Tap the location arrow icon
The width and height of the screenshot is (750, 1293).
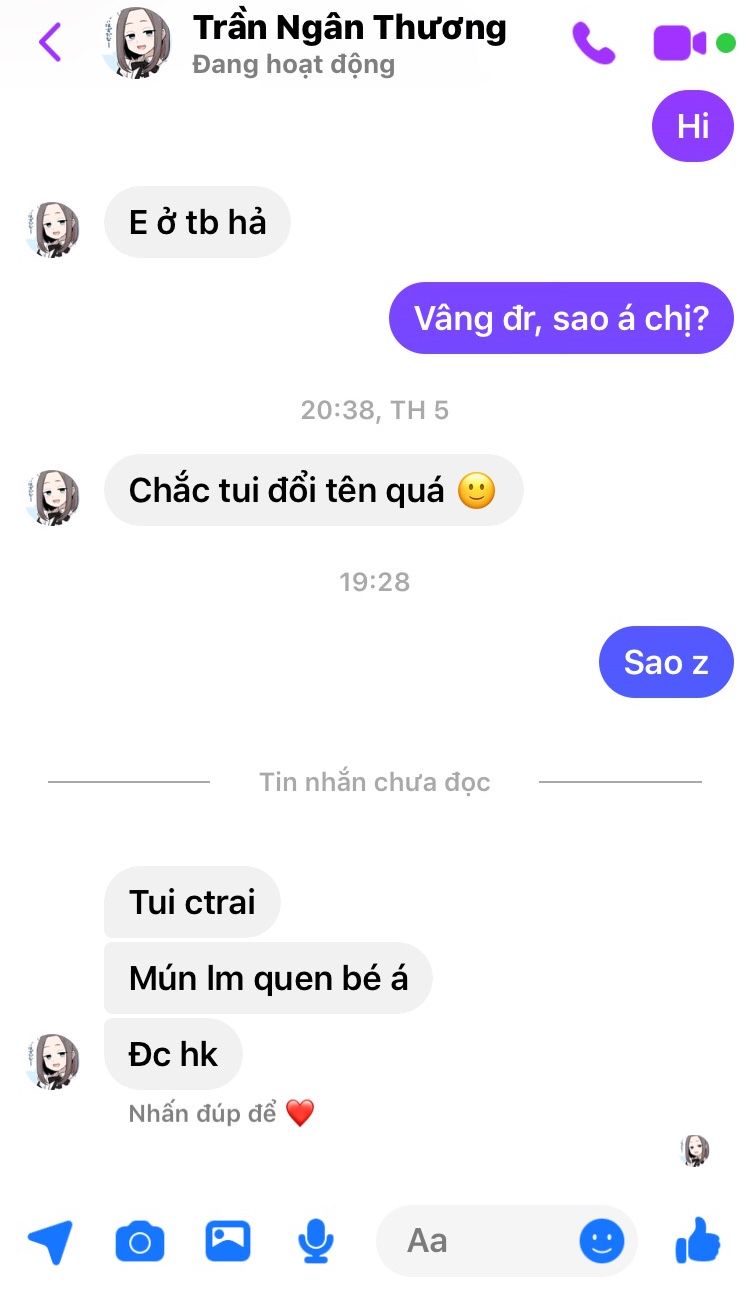[x=49, y=1242]
